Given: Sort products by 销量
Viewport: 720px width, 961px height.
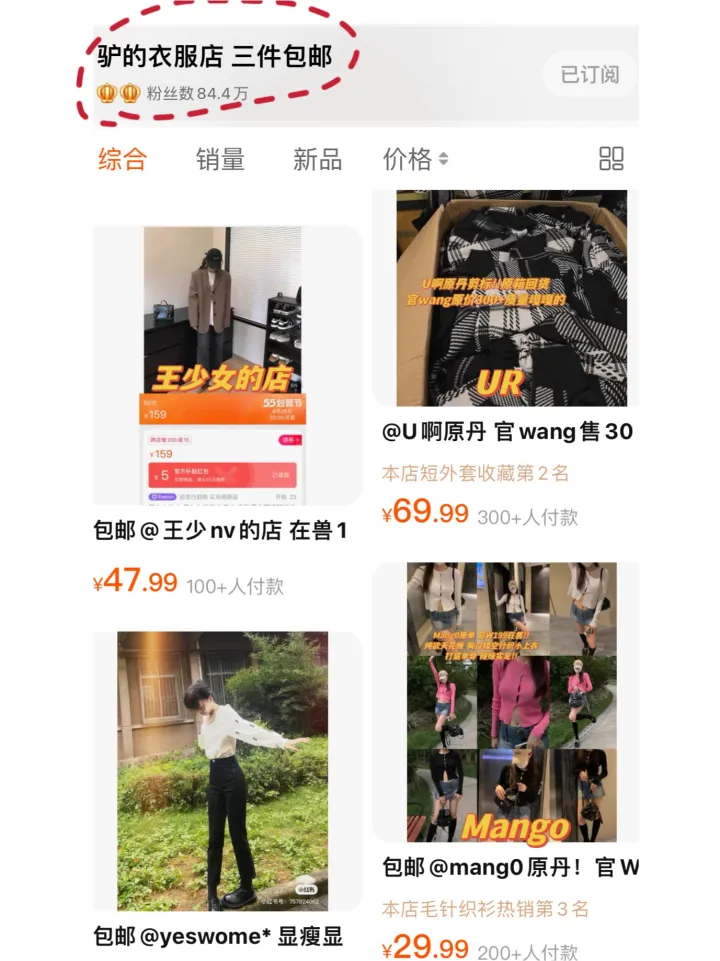Looking at the screenshot, I should [x=220, y=159].
